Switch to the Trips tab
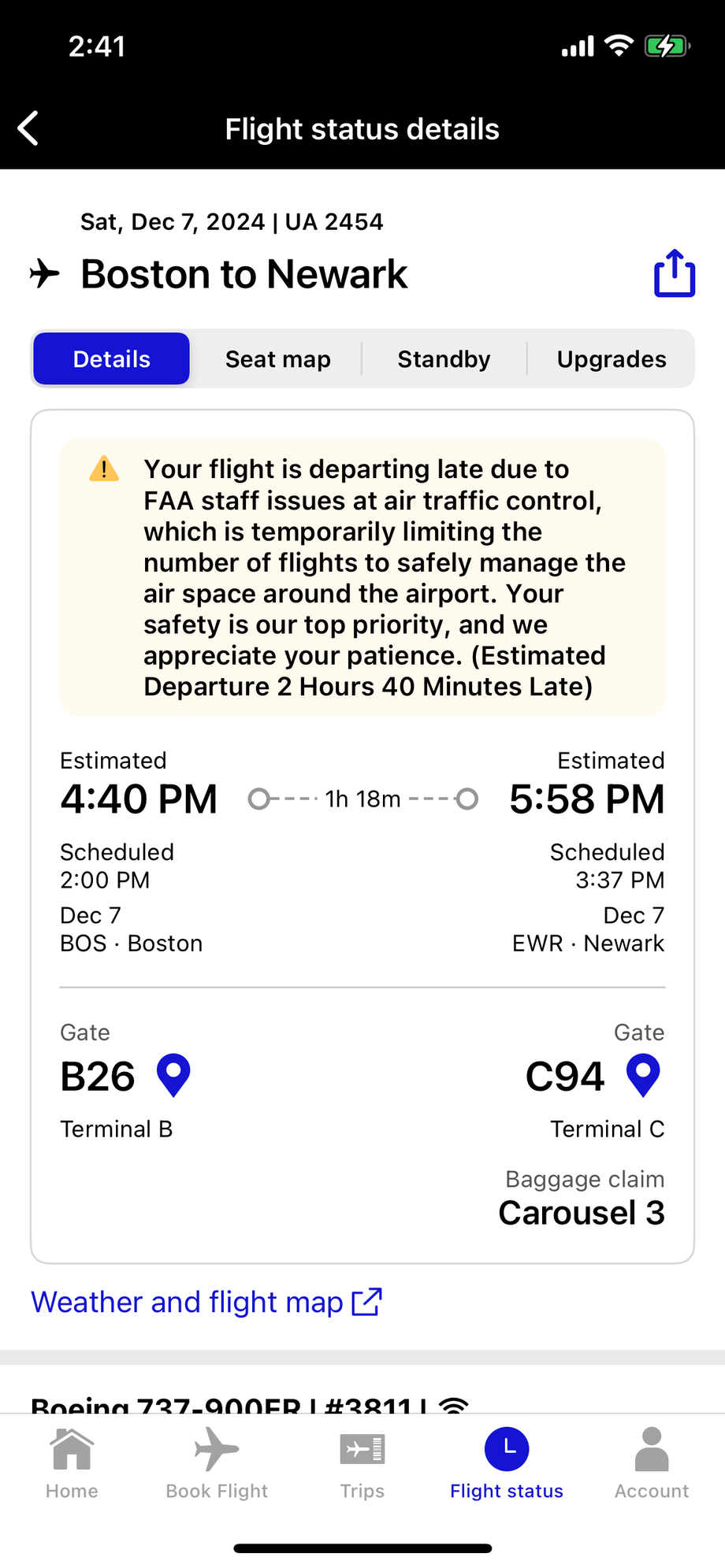This screenshot has height=1568, width=725. point(362,1464)
